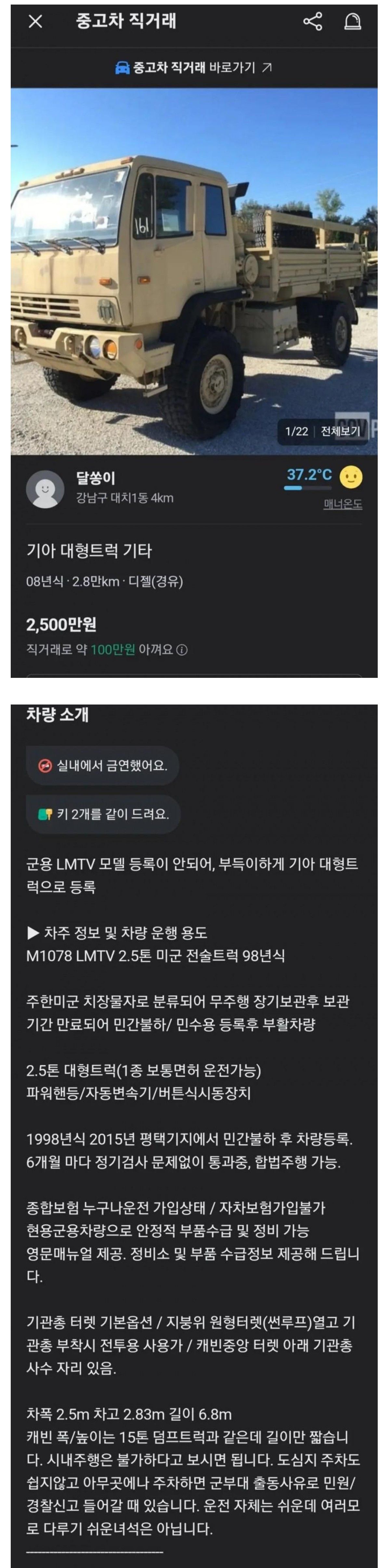The height and width of the screenshot is (1568, 380).
Task: Tap 전체보기 to view all photos
Action: (340, 431)
